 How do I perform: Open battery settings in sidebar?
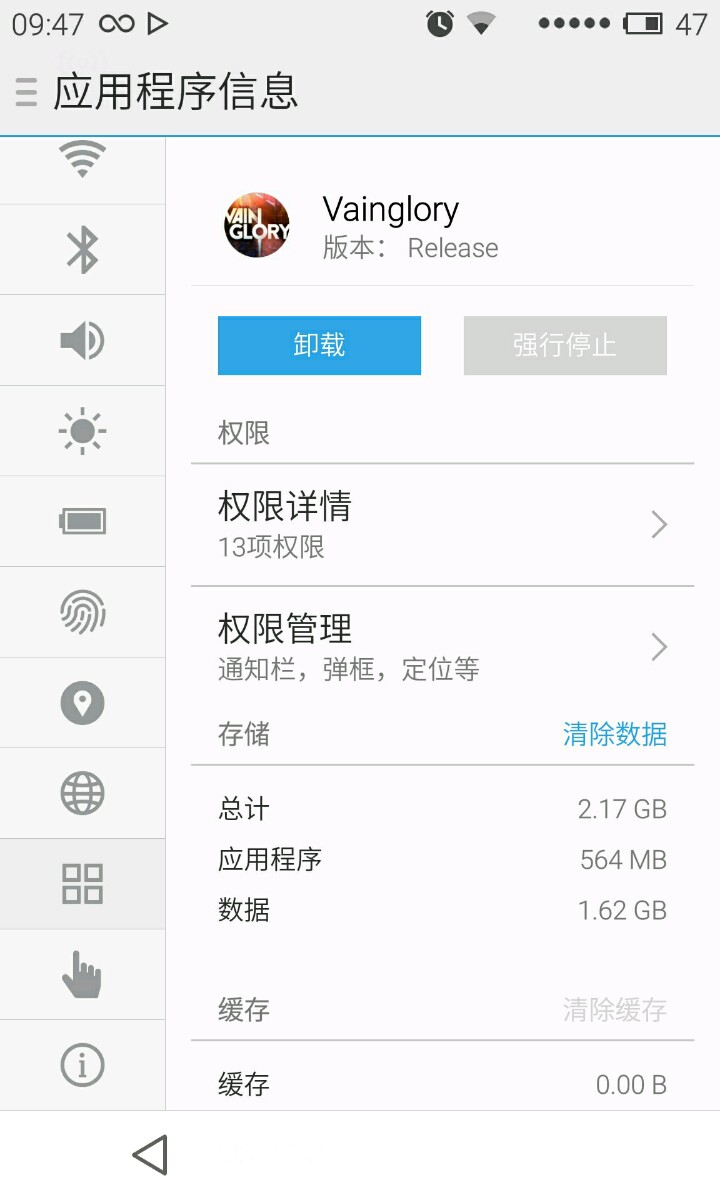point(82,521)
